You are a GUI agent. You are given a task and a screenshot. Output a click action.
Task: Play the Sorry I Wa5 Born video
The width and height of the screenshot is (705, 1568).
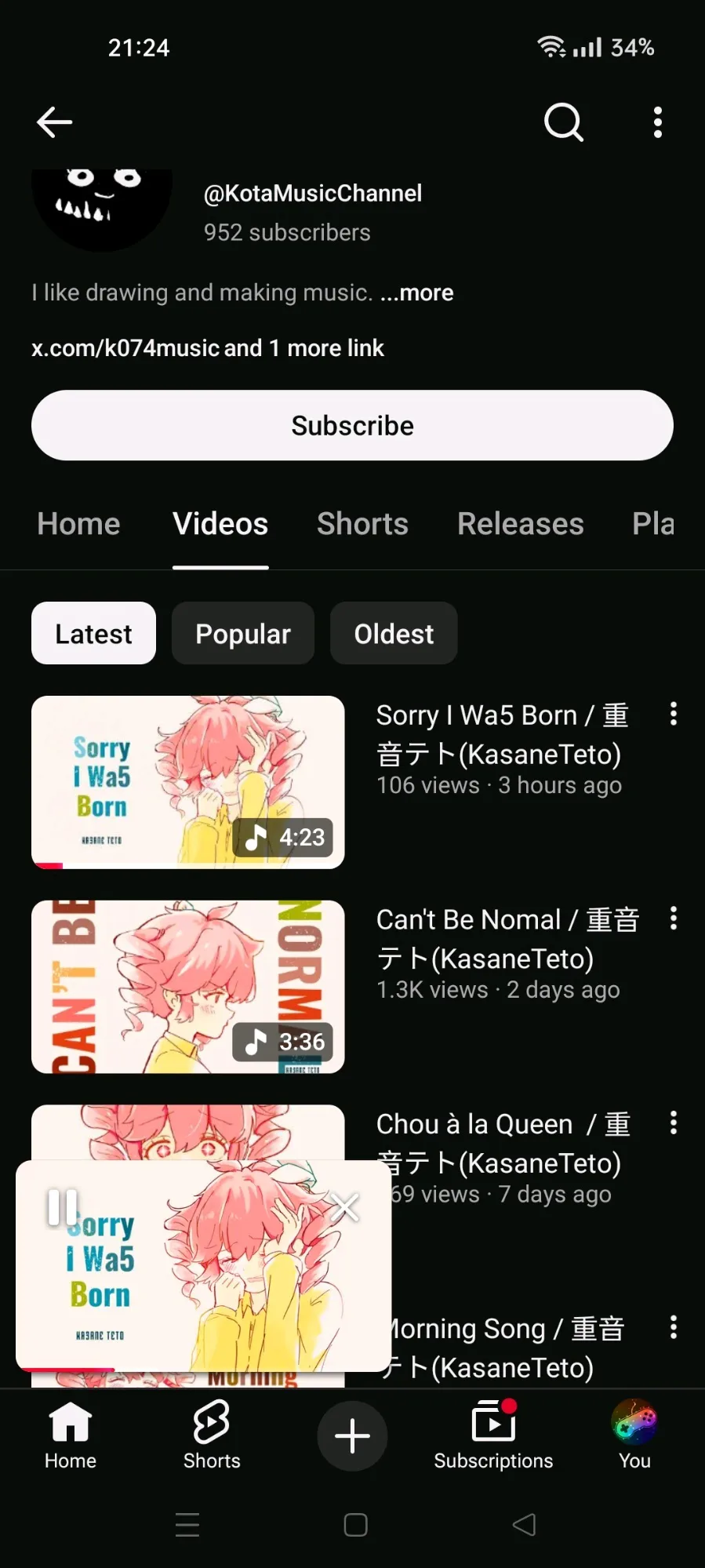188,782
